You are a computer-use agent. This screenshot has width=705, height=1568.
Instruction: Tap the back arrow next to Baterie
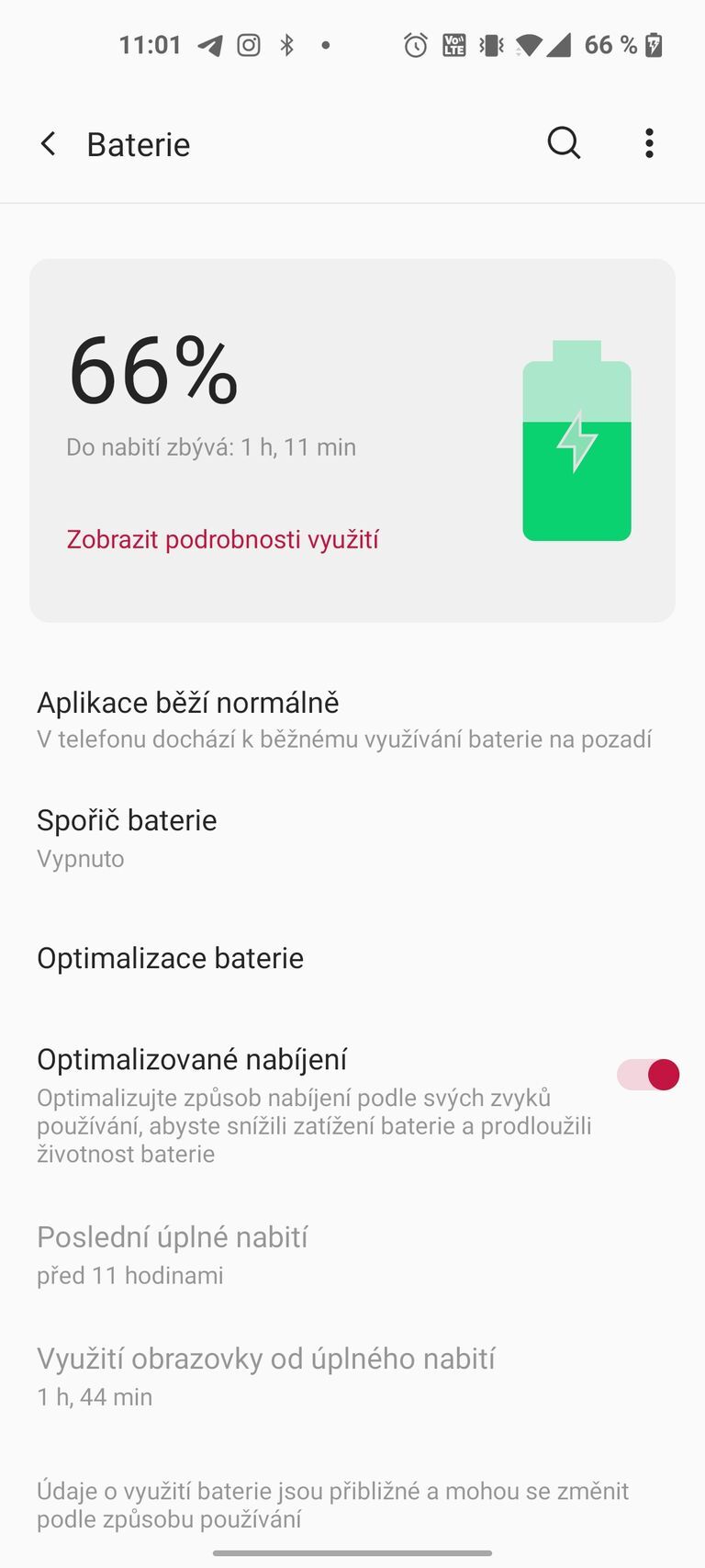pyautogui.click(x=47, y=143)
